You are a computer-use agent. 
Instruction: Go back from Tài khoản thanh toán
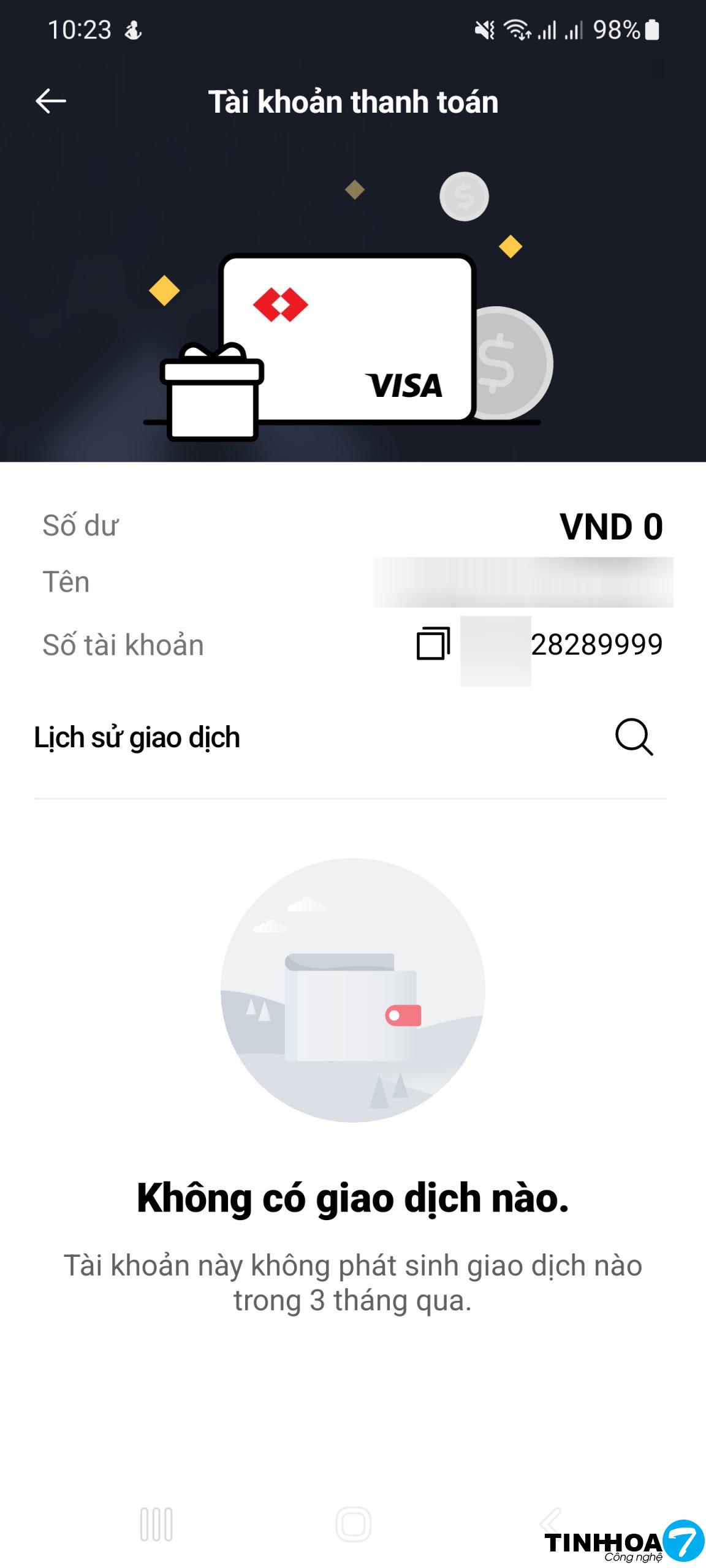51,101
